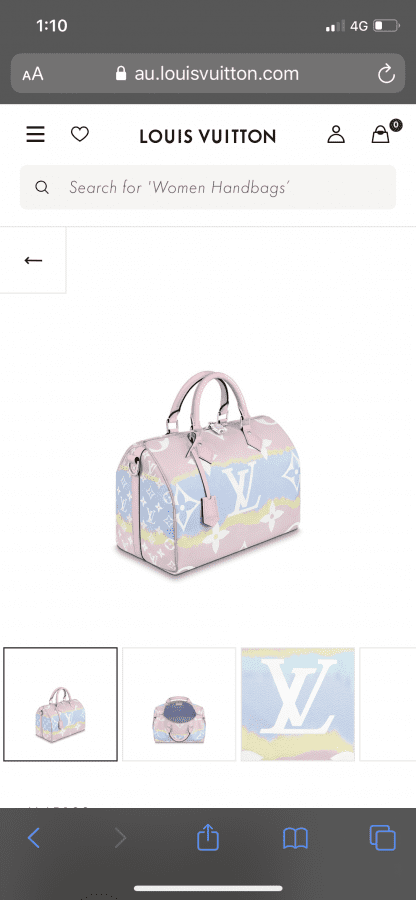Open the AA reader text options

[33, 74]
